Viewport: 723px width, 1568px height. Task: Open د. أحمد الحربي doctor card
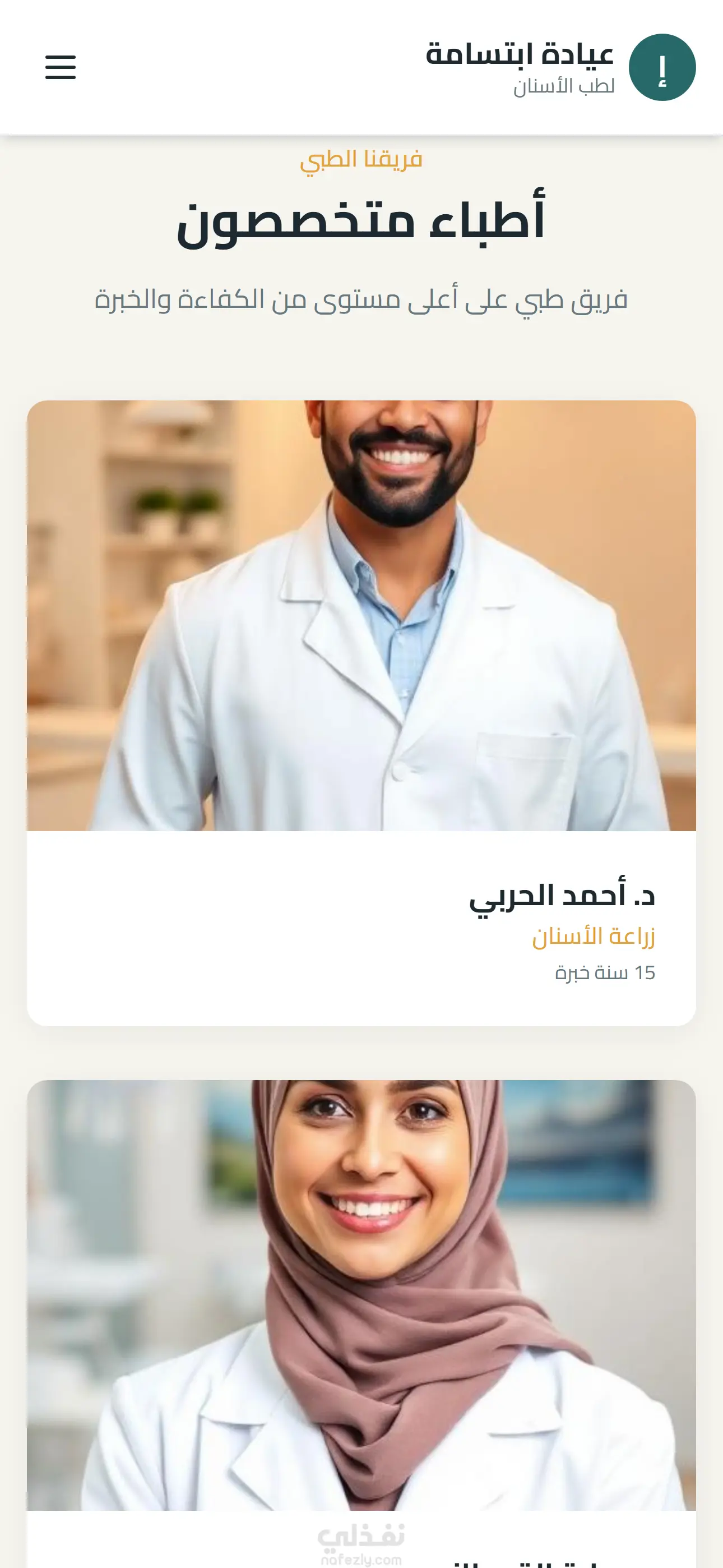tap(361, 712)
